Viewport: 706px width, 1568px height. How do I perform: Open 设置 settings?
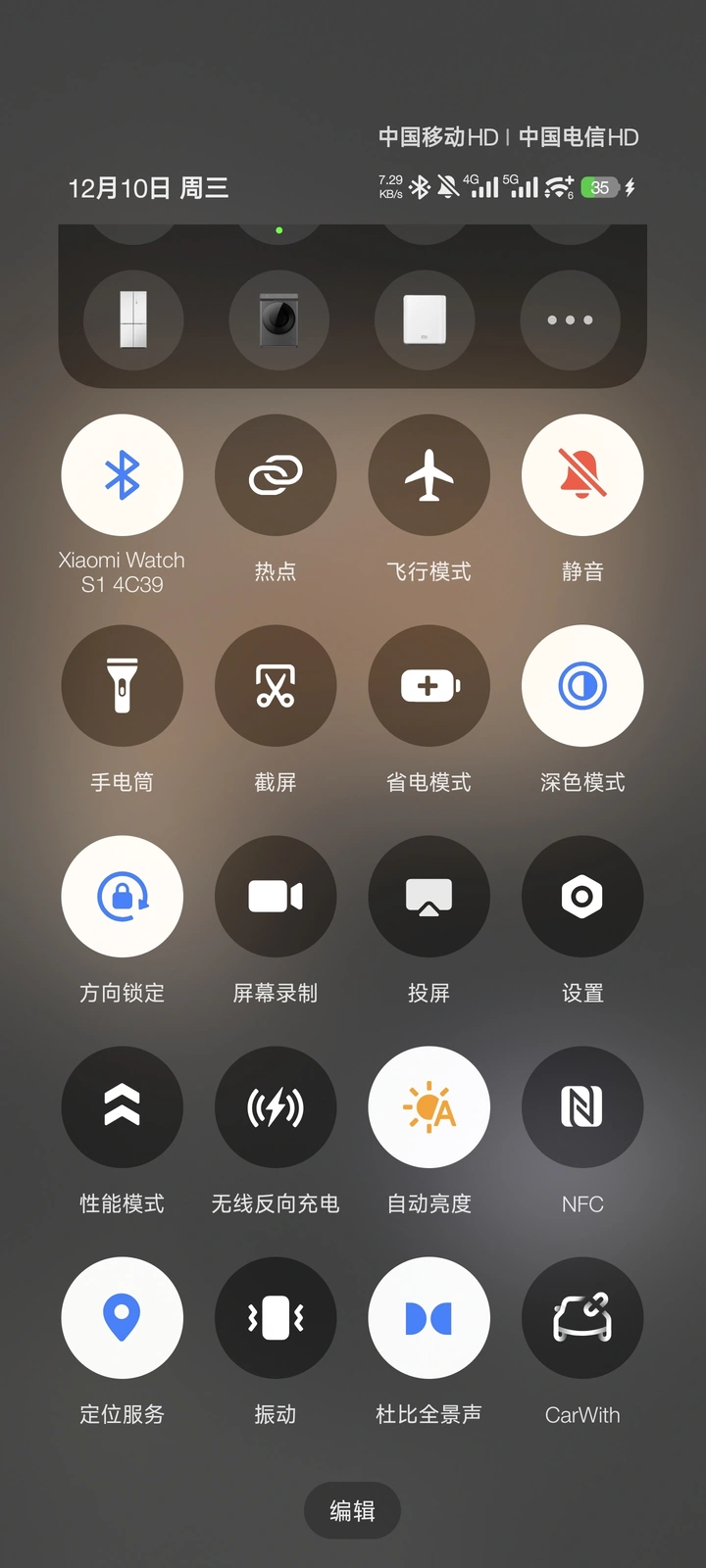(x=582, y=897)
